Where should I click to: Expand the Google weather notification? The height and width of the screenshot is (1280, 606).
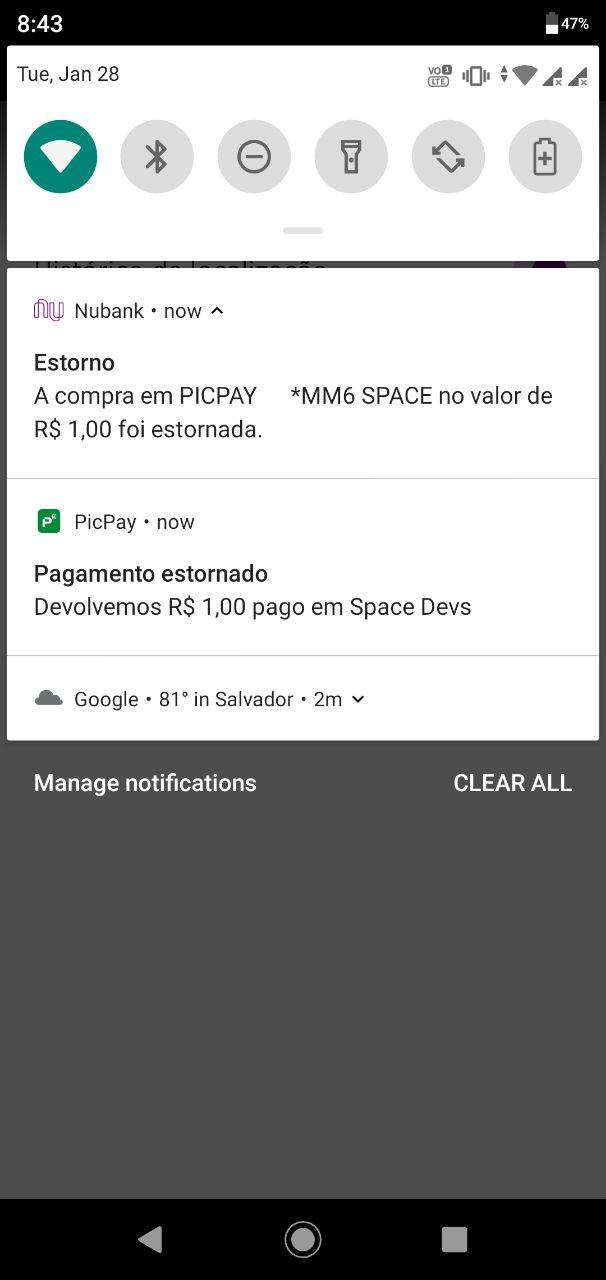[x=358, y=699]
